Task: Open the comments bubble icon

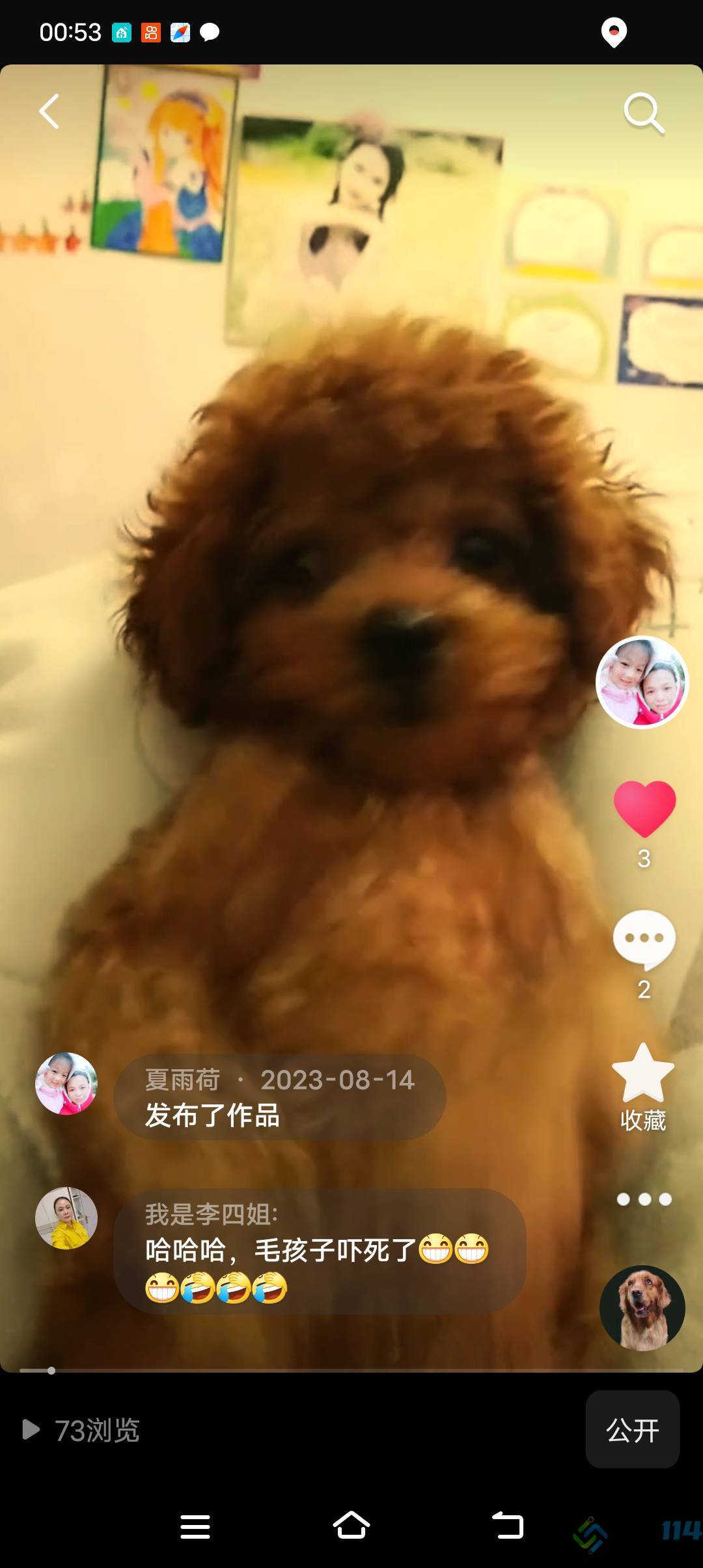Action: [x=644, y=940]
